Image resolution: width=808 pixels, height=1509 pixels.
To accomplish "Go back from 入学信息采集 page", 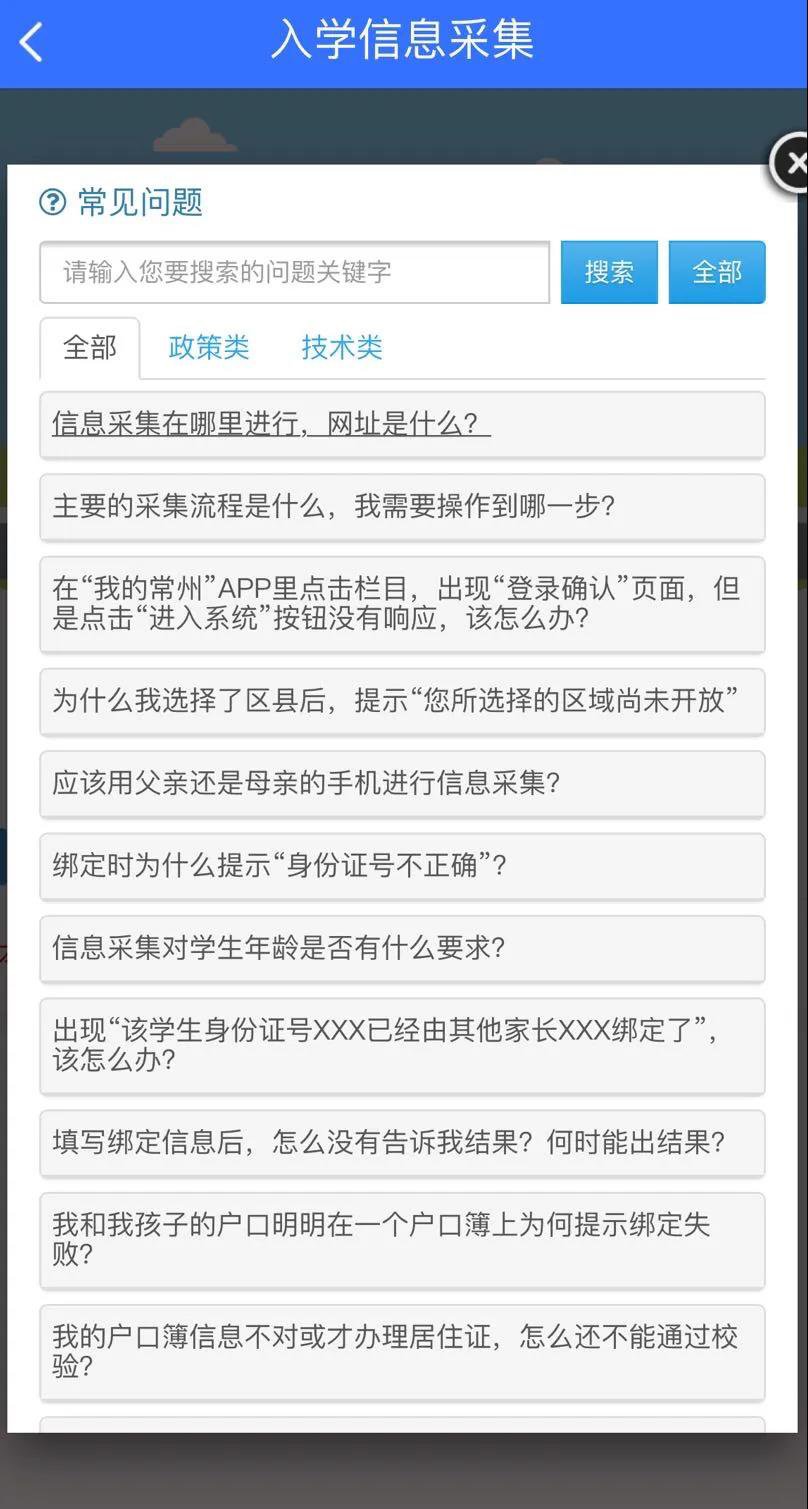I will (32, 43).
